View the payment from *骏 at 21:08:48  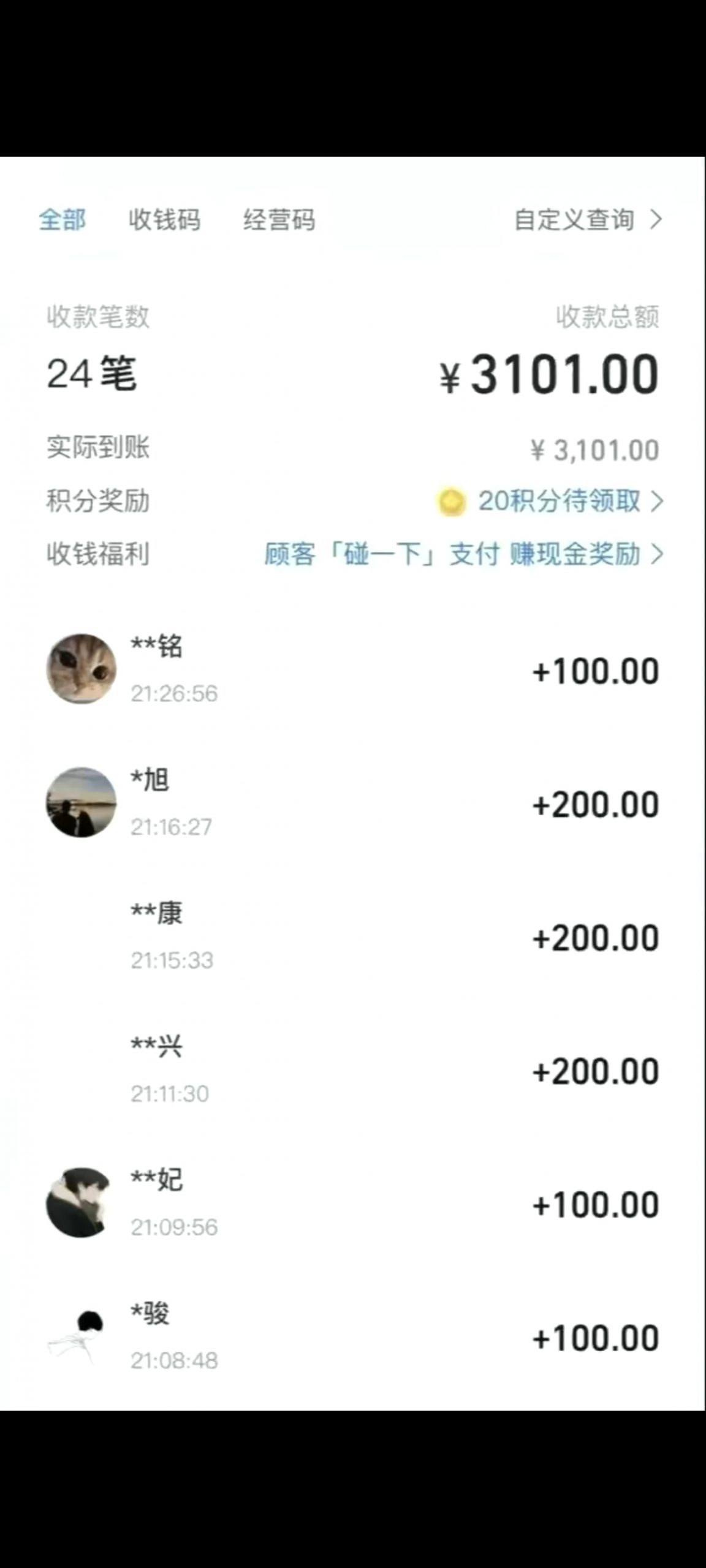click(353, 1337)
